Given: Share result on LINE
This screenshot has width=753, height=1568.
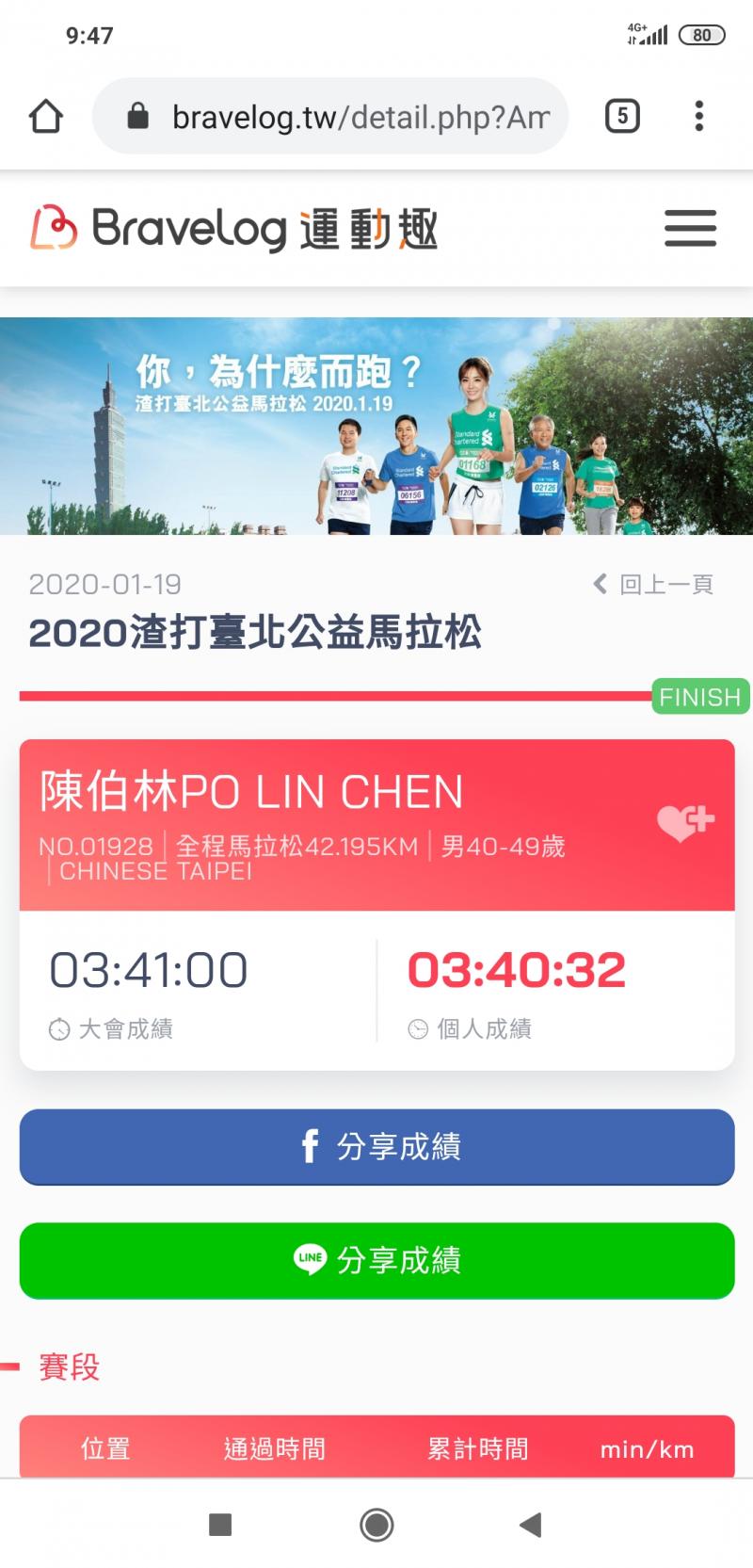Looking at the screenshot, I should (x=376, y=1260).
